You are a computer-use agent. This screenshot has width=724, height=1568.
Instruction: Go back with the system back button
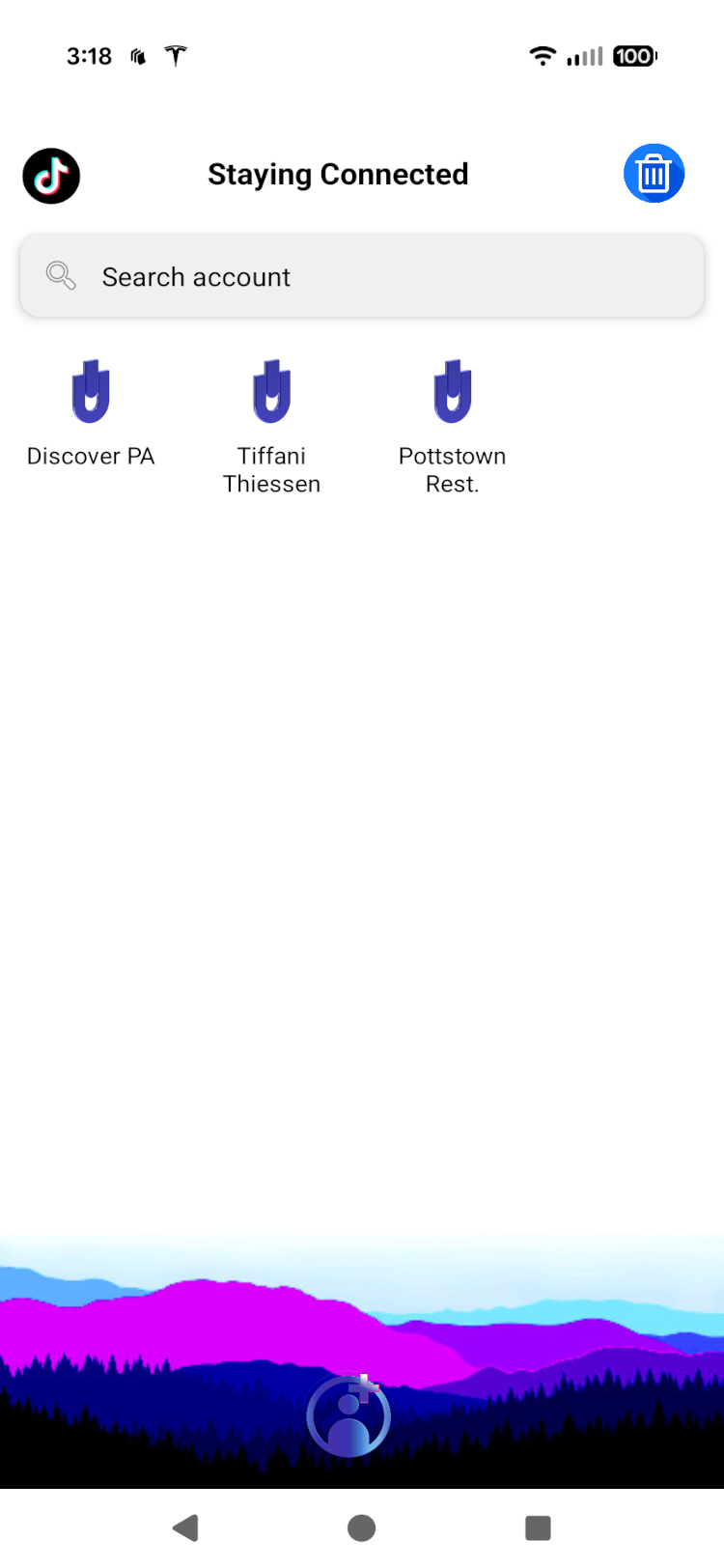pyautogui.click(x=185, y=1527)
